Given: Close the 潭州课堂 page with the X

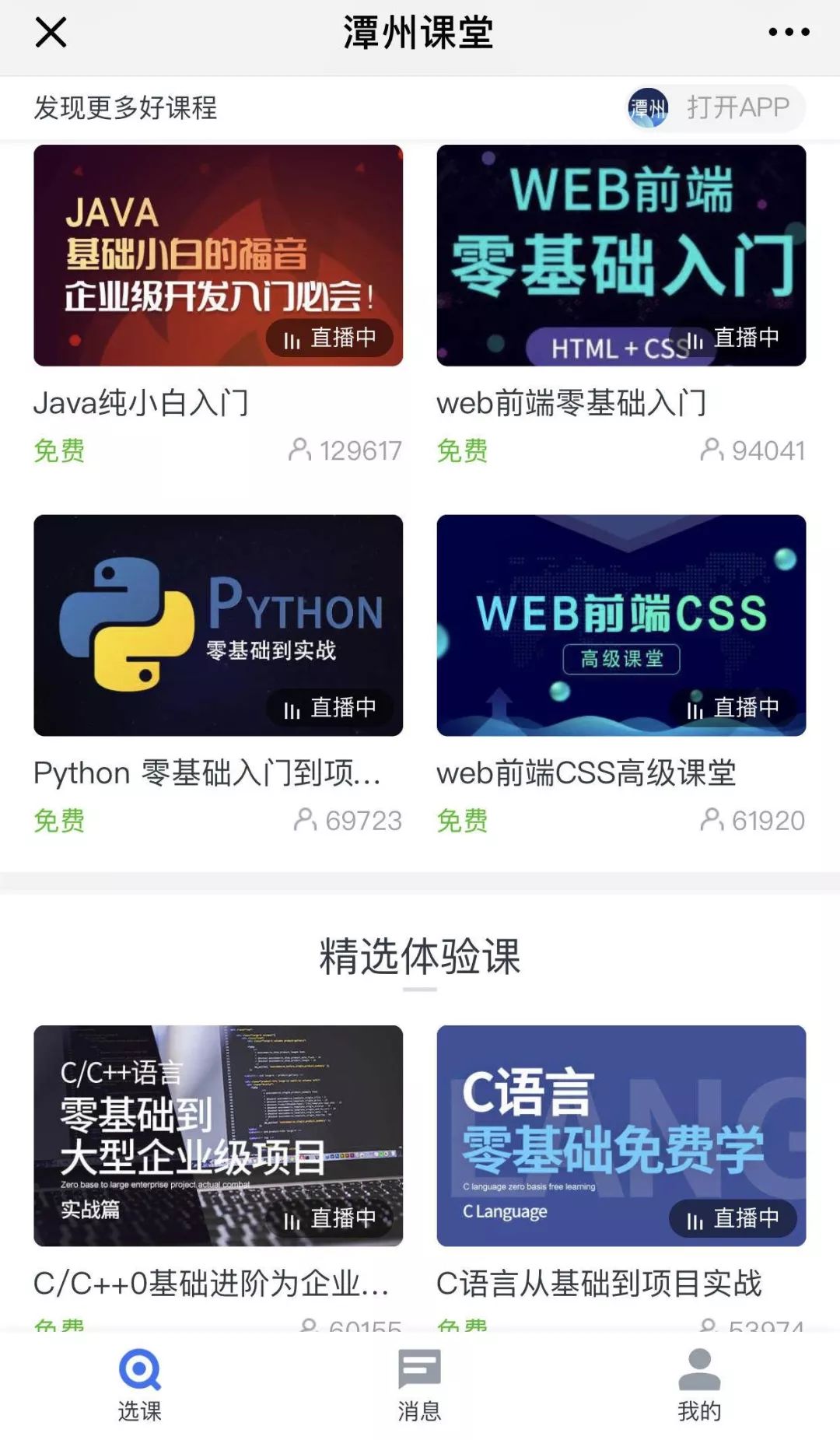Looking at the screenshot, I should pos(50,33).
